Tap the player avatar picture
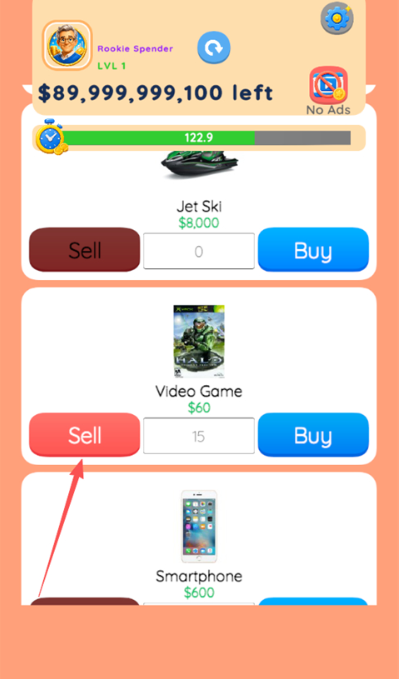 pyautogui.click(x=67, y=45)
